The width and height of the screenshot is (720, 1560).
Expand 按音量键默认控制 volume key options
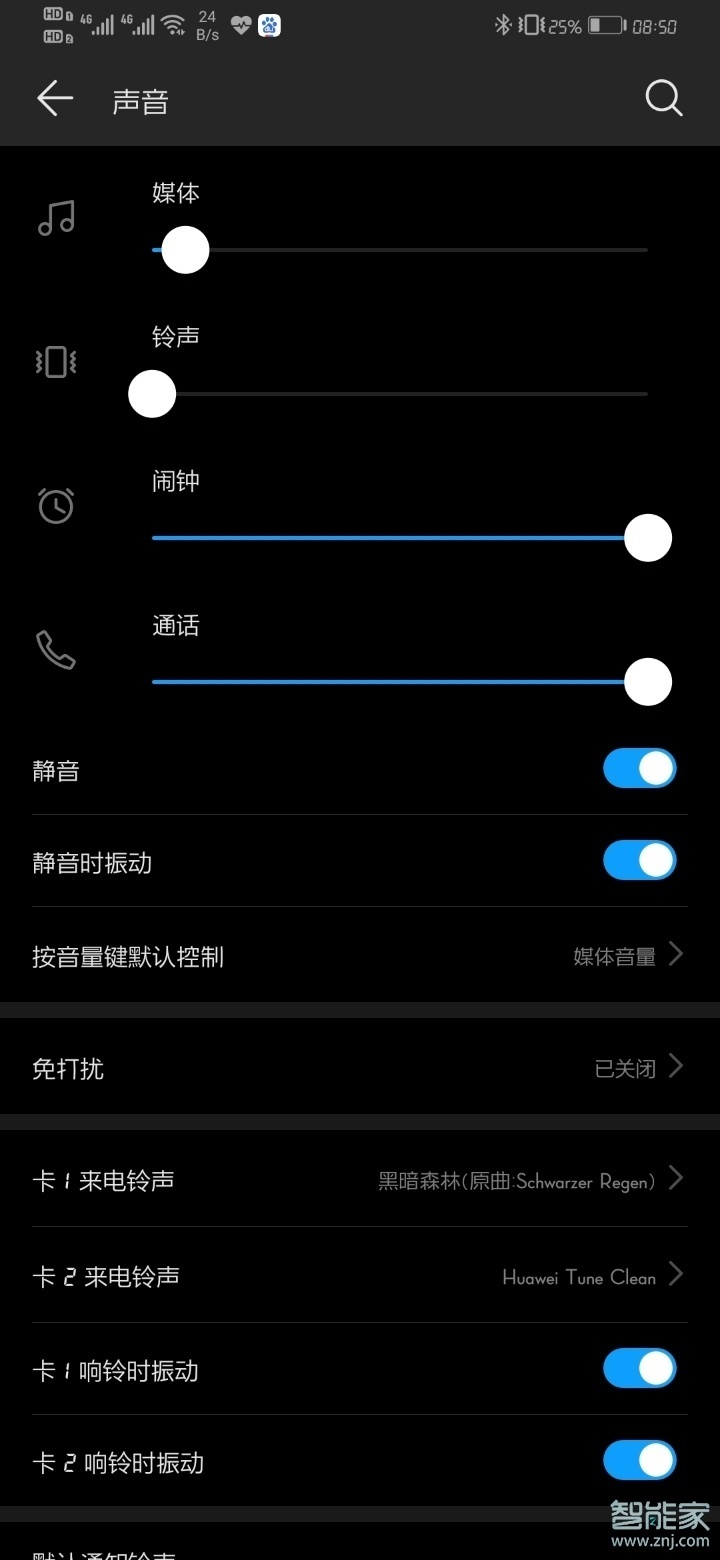pyautogui.click(x=360, y=956)
